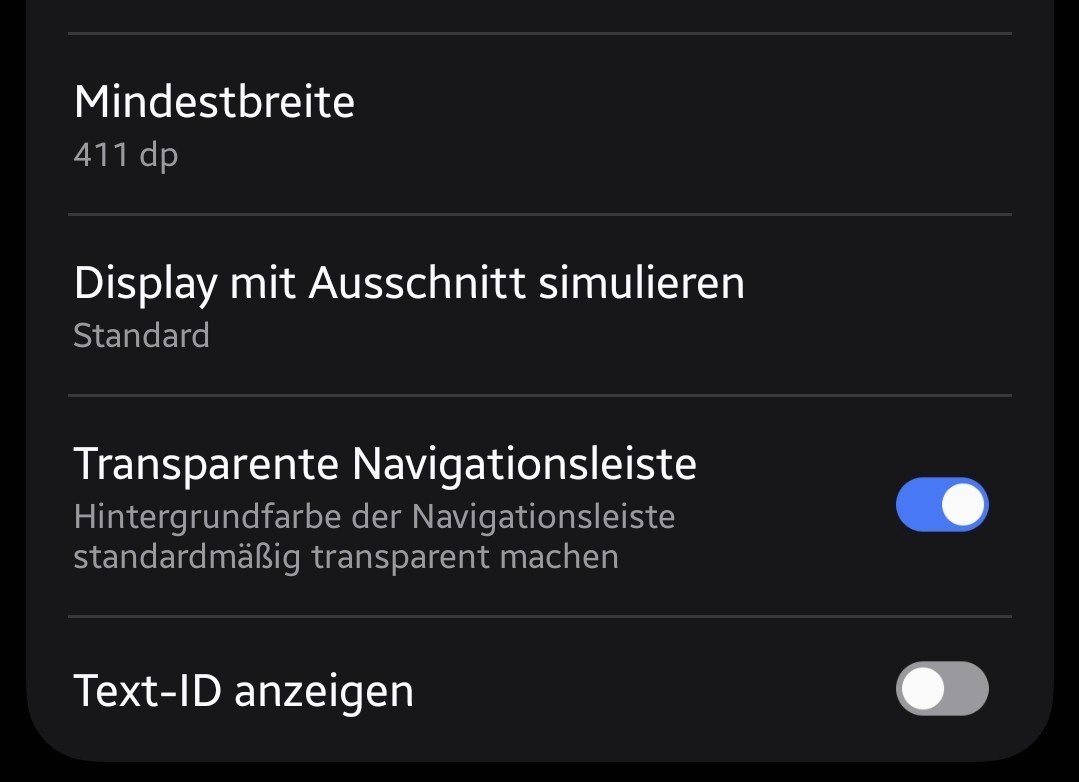1079x782 pixels.
Task: Open Display mit Ausschnitt simulieren
Action: coord(409,305)
